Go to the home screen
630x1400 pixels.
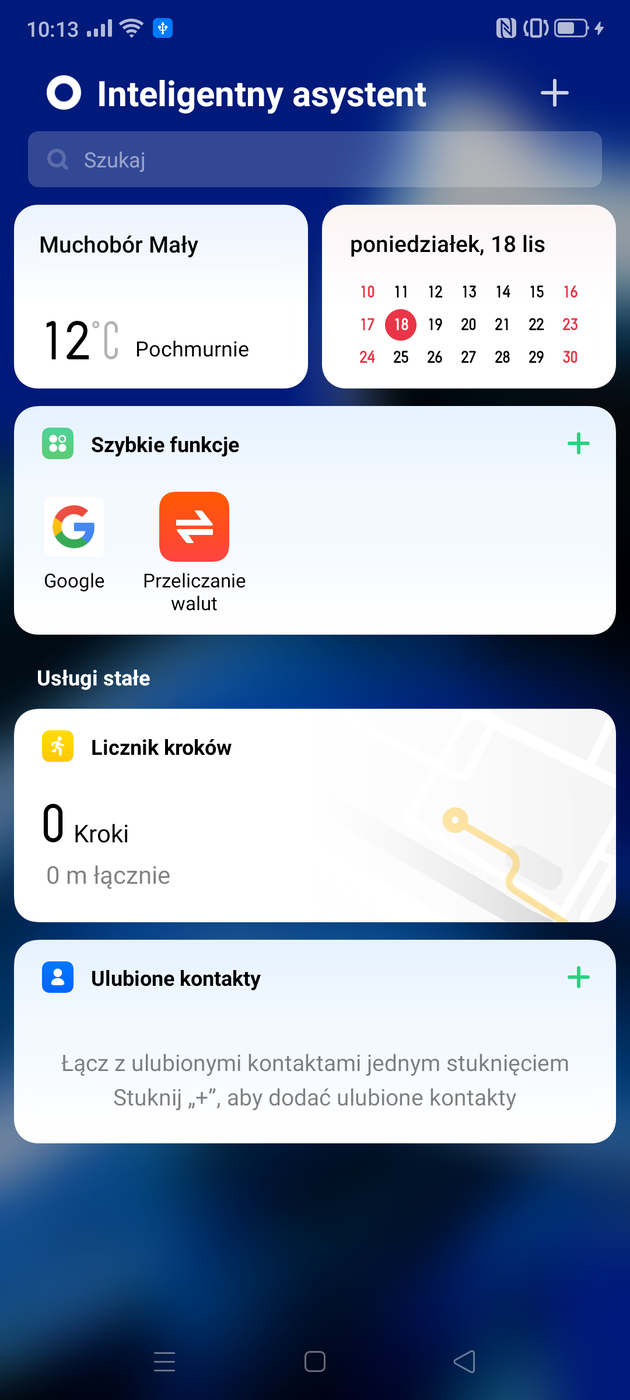point(315,1361)
